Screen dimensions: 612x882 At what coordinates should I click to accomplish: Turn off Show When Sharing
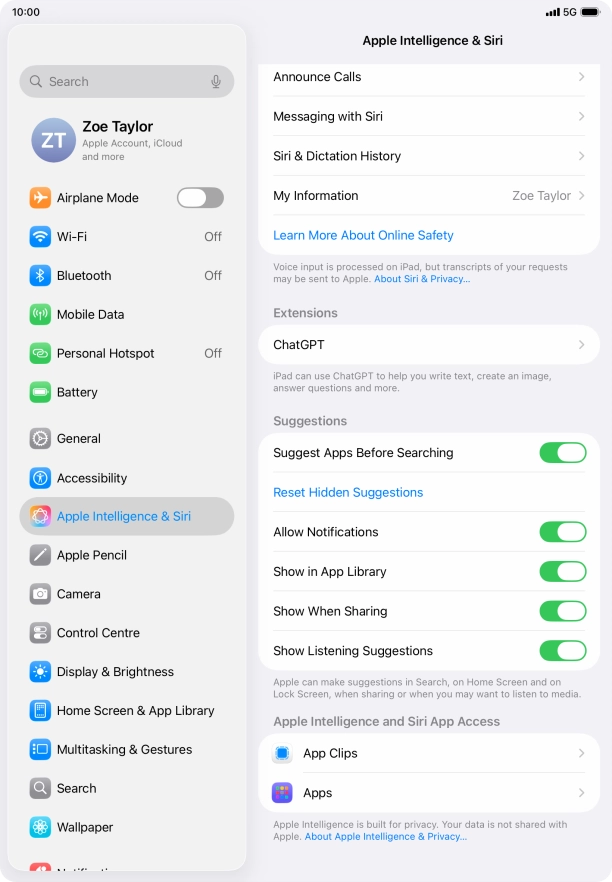[x=562, y=611]
